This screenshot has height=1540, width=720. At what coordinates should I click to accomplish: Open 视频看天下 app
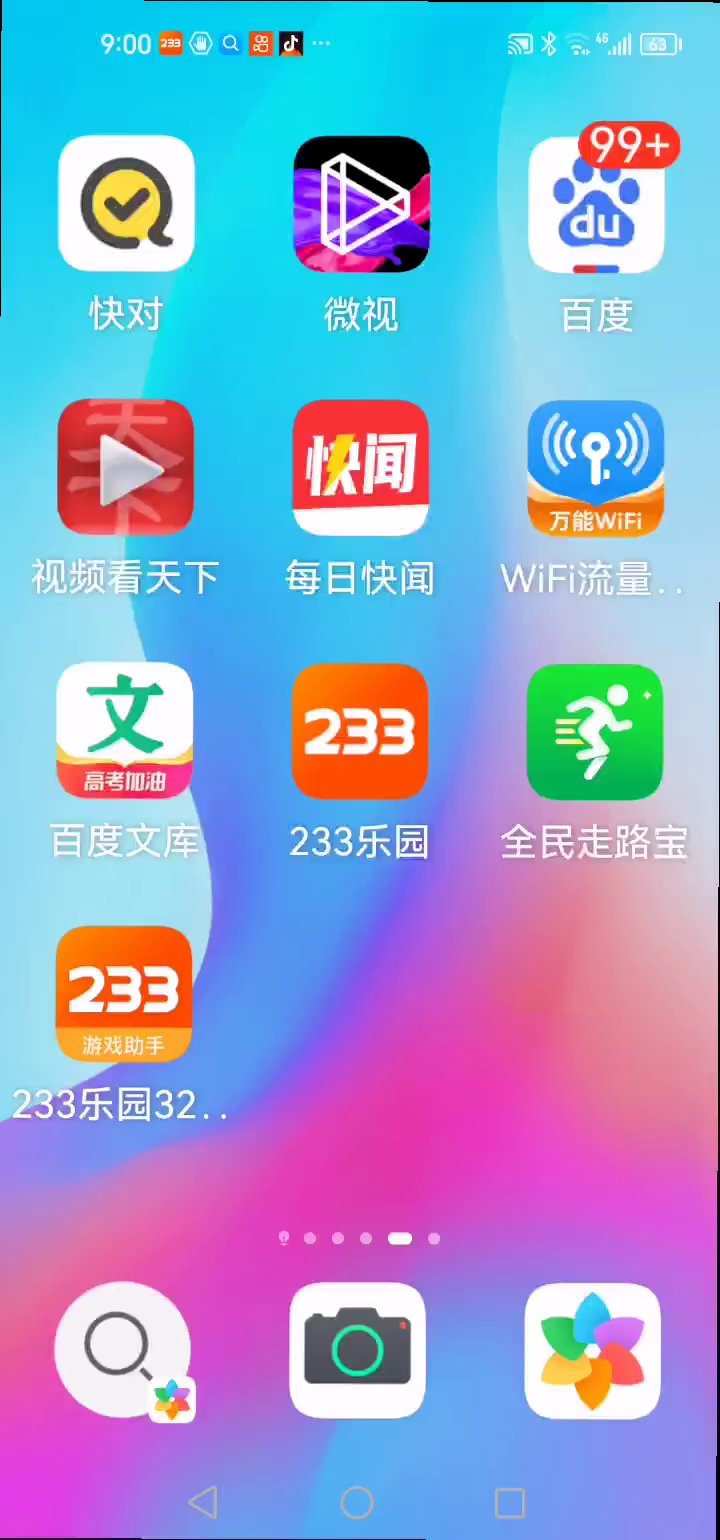(x=126, y=467)
